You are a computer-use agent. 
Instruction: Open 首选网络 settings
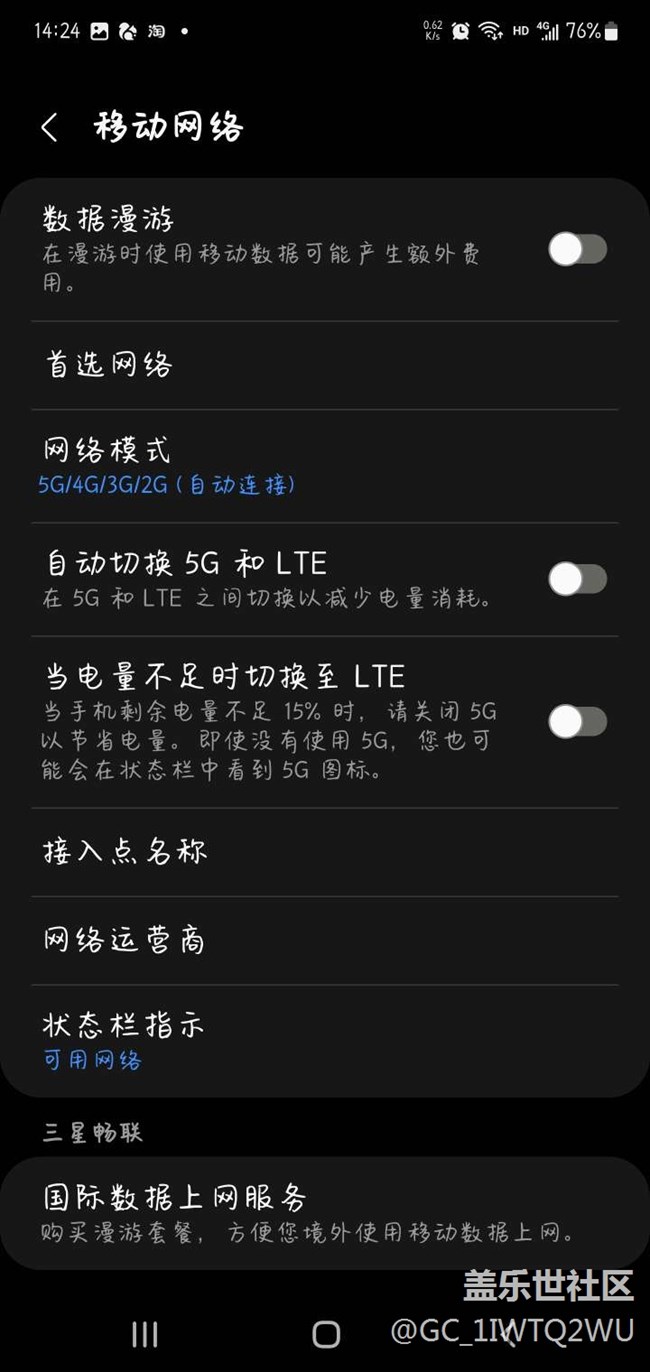tap(108, 365)
